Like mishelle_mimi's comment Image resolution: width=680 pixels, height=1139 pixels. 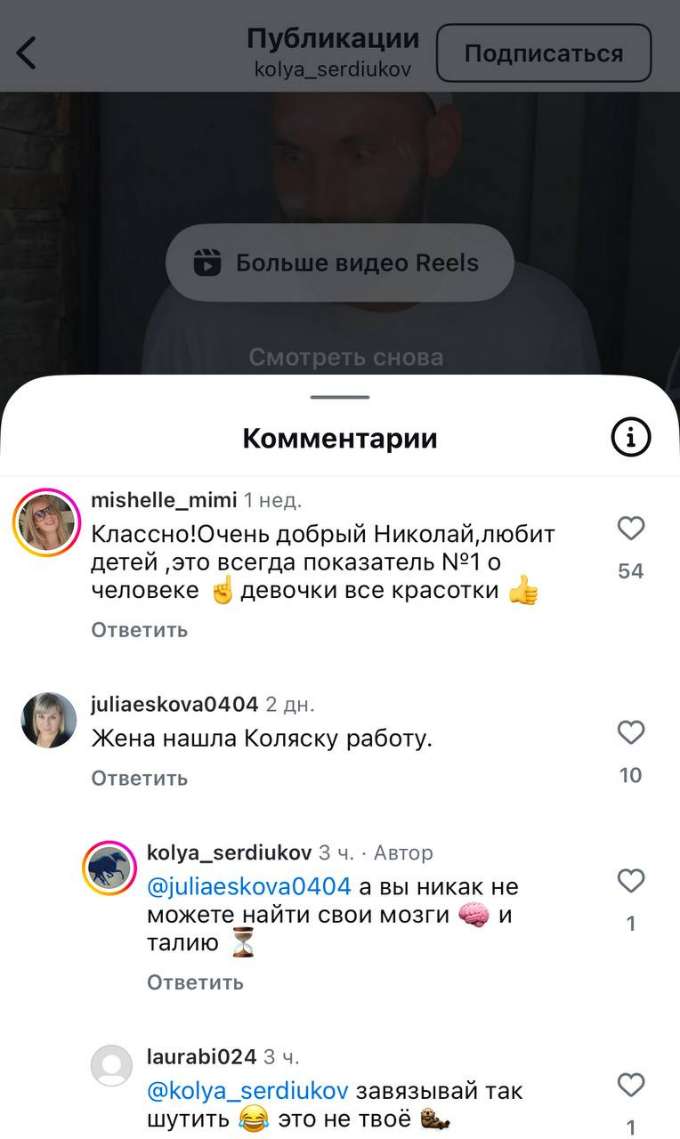click(630, 528)
